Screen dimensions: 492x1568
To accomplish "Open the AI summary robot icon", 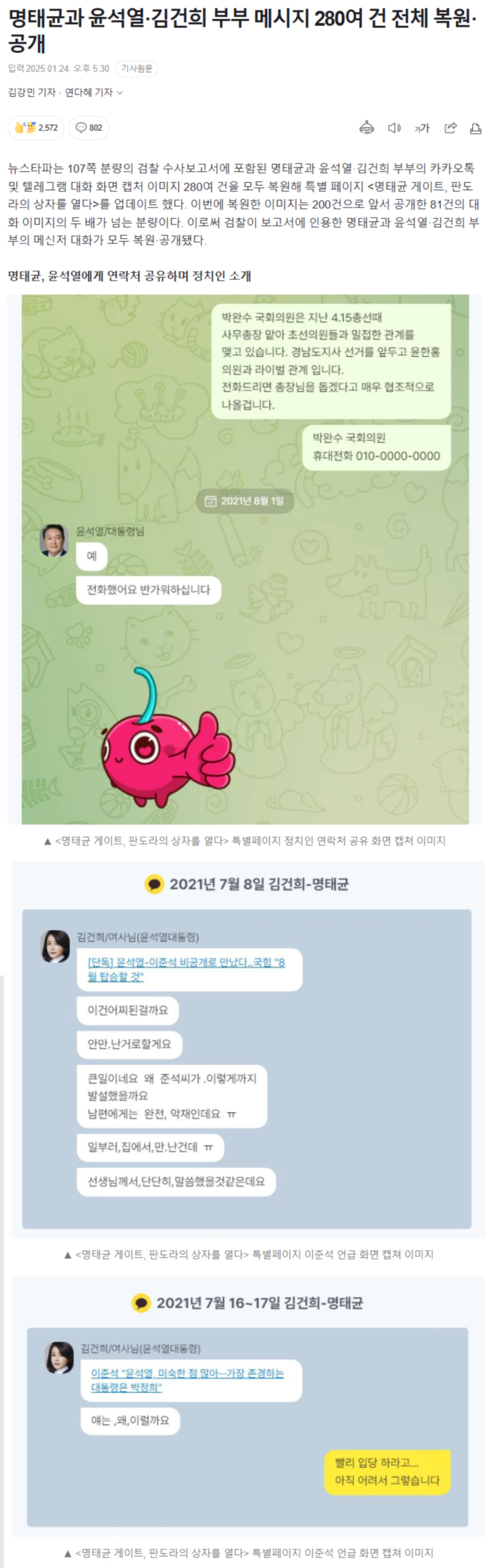I will tap(367, 127).
